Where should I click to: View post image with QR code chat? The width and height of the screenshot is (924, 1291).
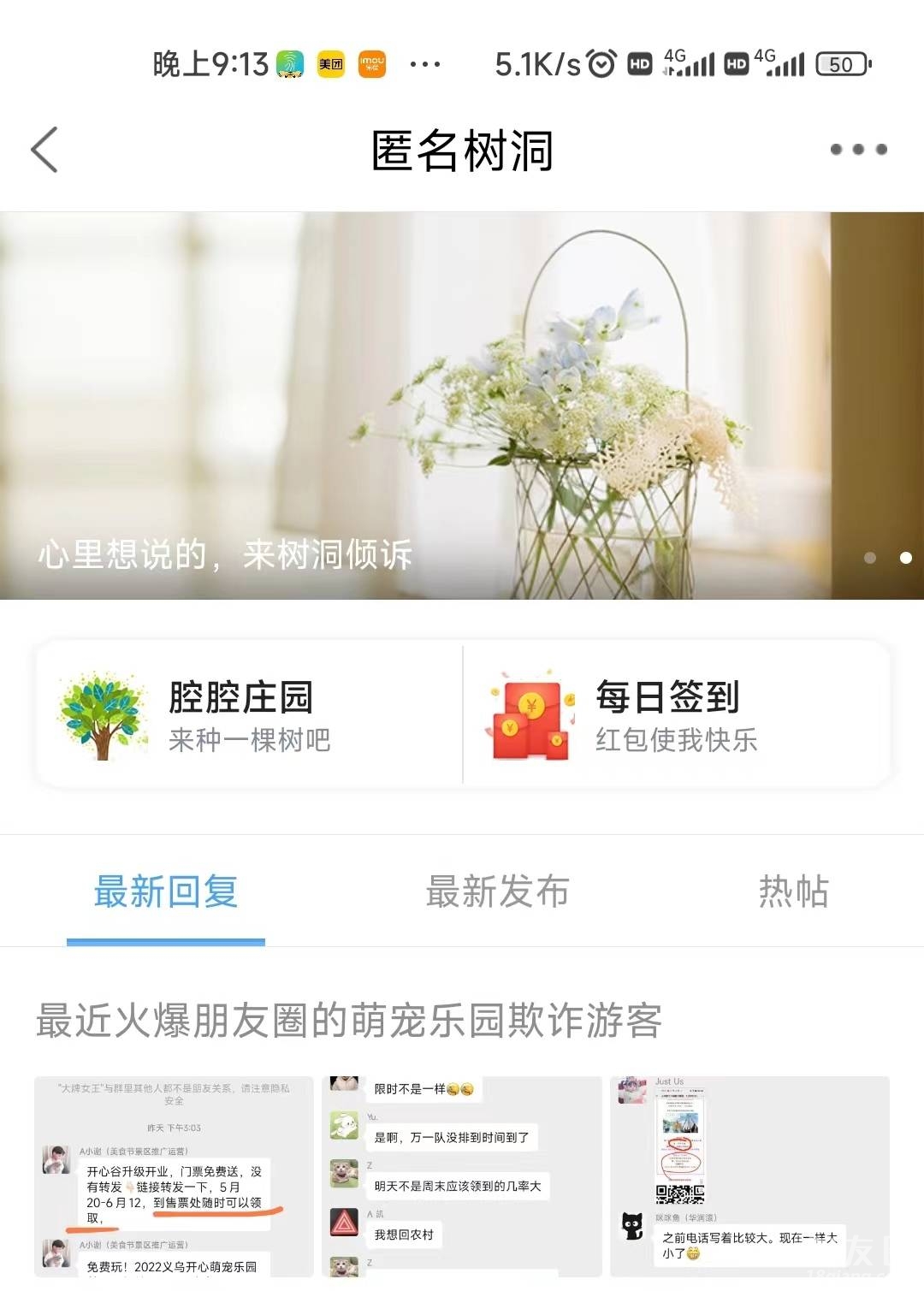[x=749, y=1176]
